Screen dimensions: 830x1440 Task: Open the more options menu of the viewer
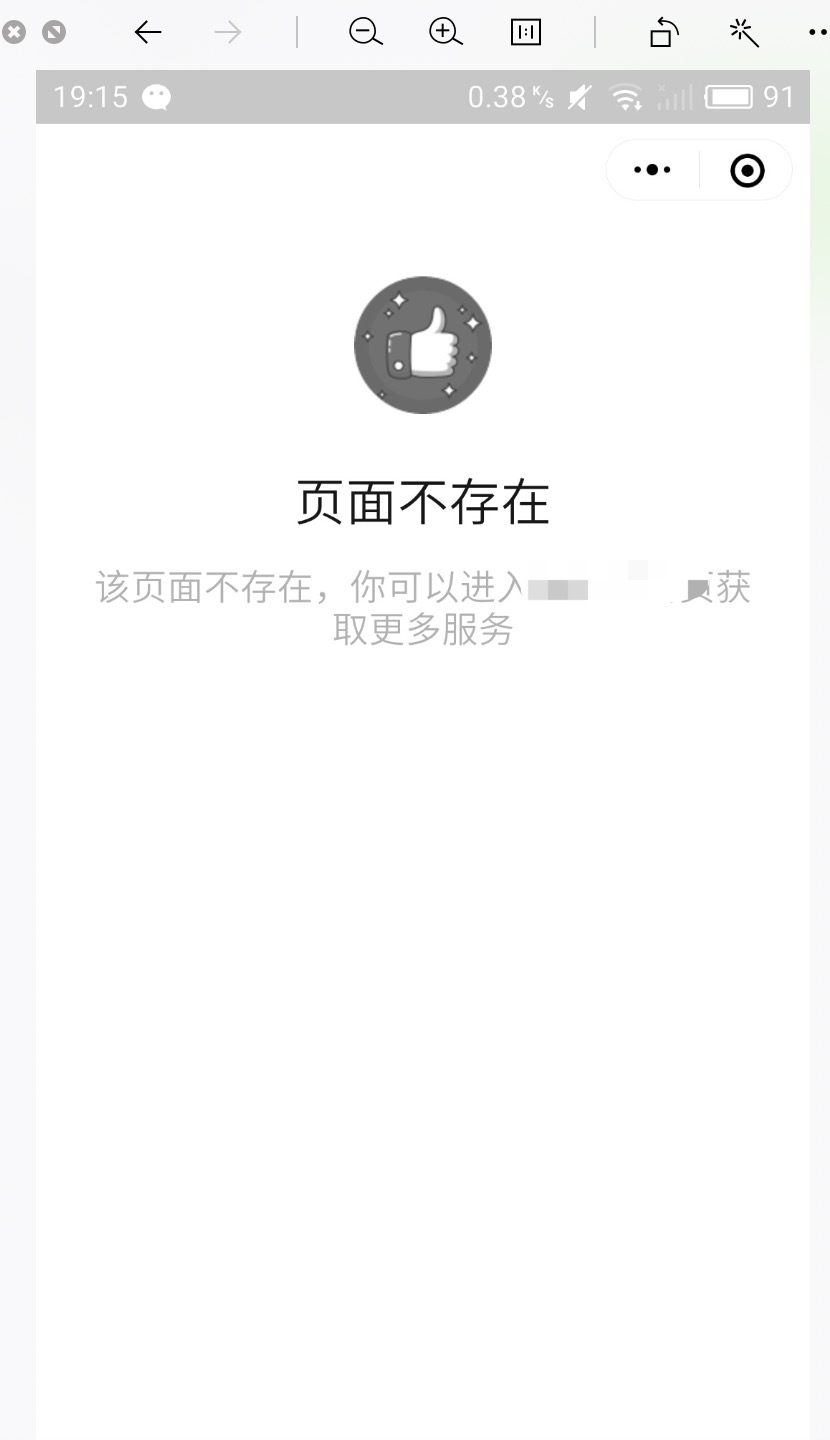819,33
